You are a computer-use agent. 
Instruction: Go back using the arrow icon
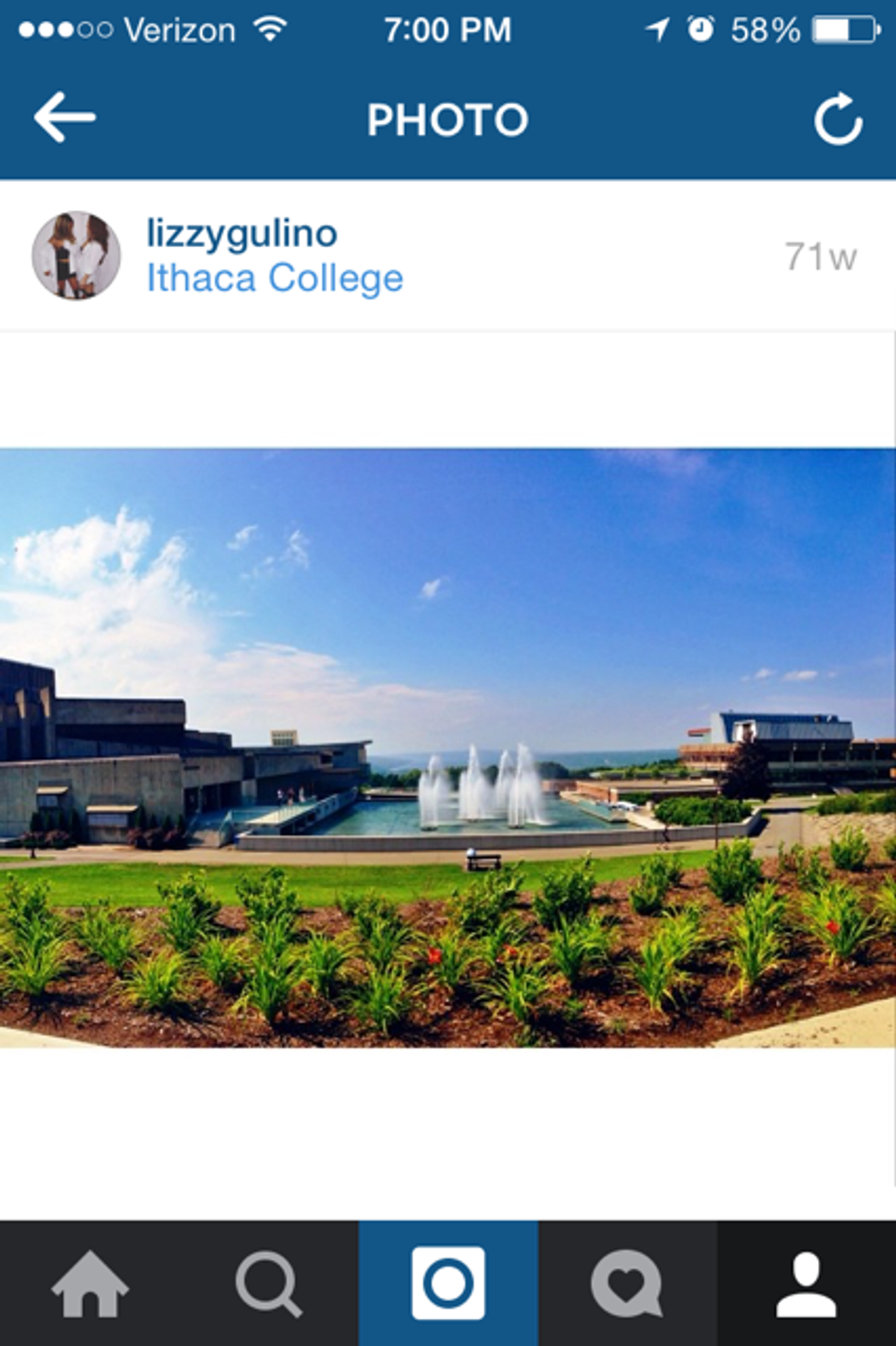coord(65,117)
